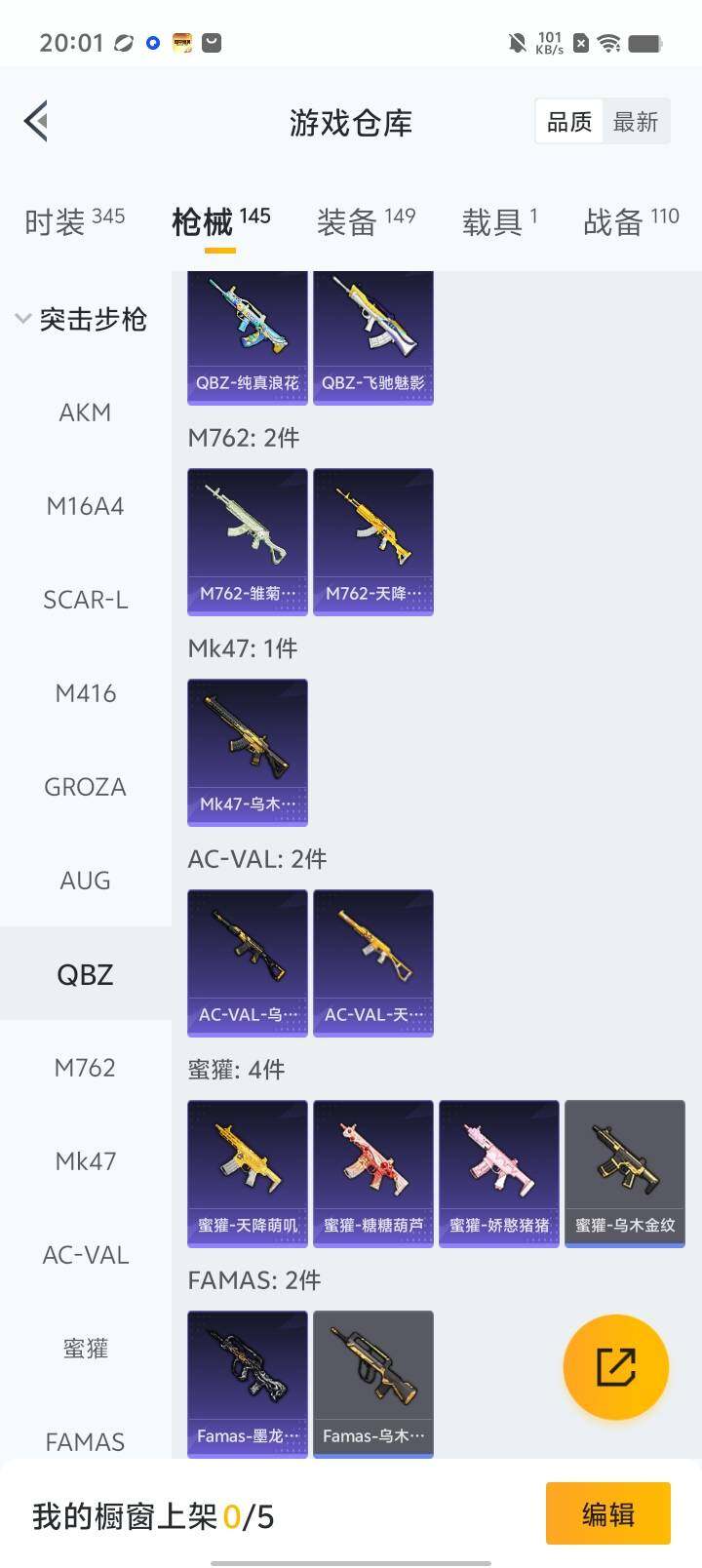Image resolution: width=702 pixels, height=1568 pixels.
Task: Collapse the 突击步枪 category
Action: pyautogui.click(x=82, y=319)
